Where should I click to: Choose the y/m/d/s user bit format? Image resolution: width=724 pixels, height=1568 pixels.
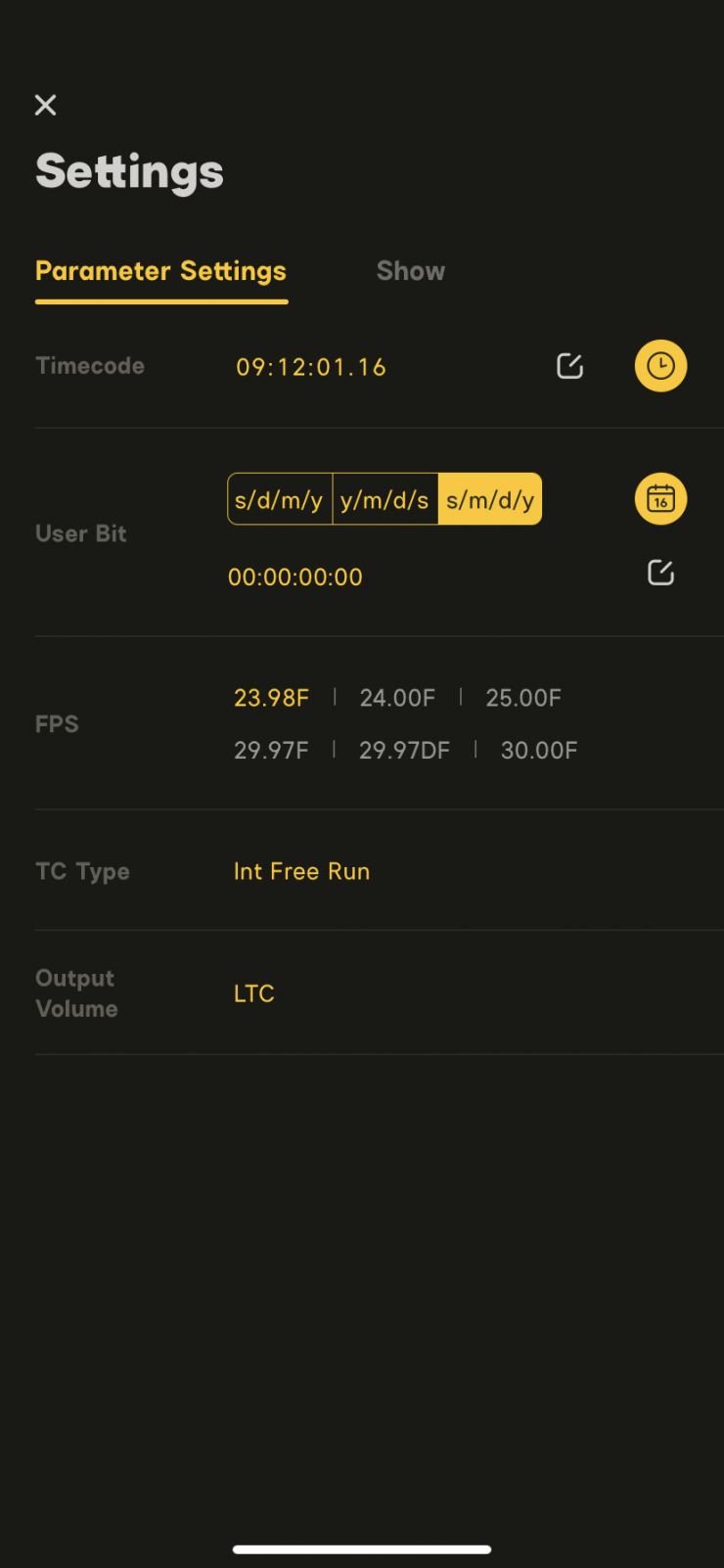click(385, 500)
